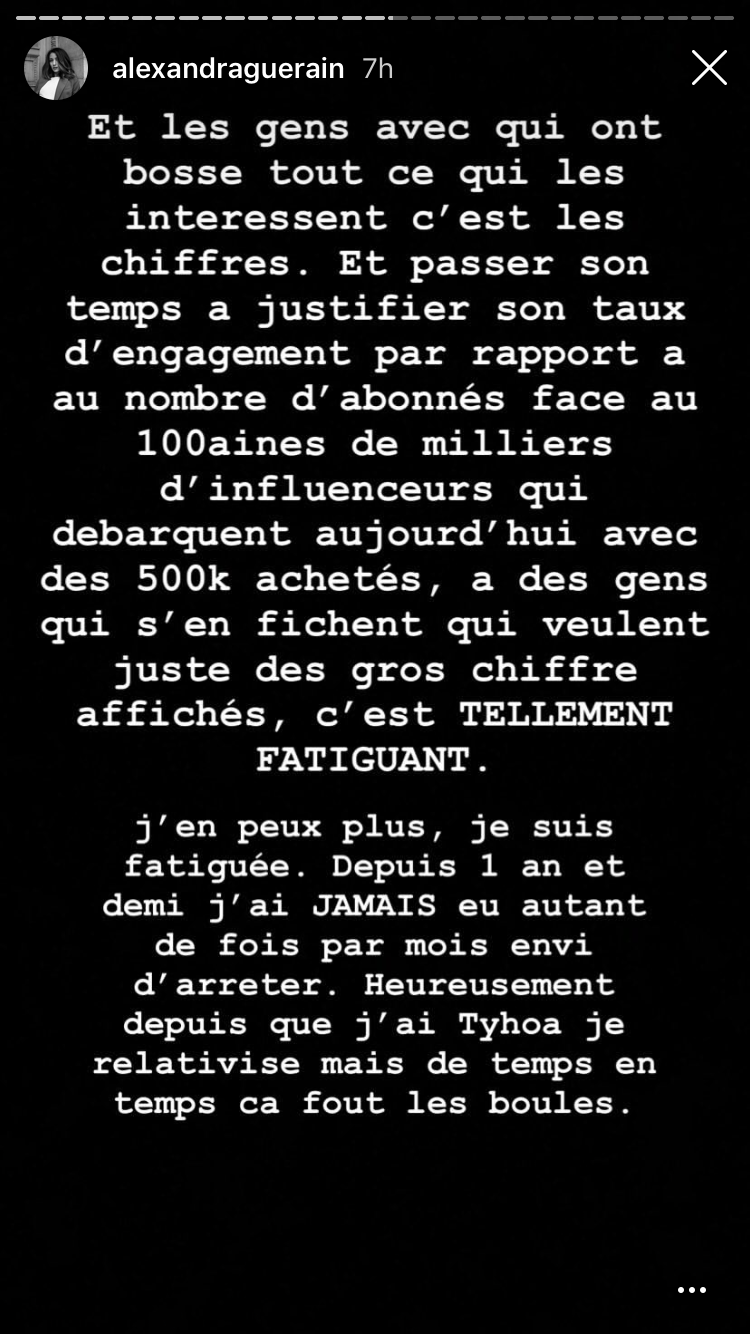Tap the alexandraguerain username
The width and height of the screenshot is (750, 1334).
point(228,68)
